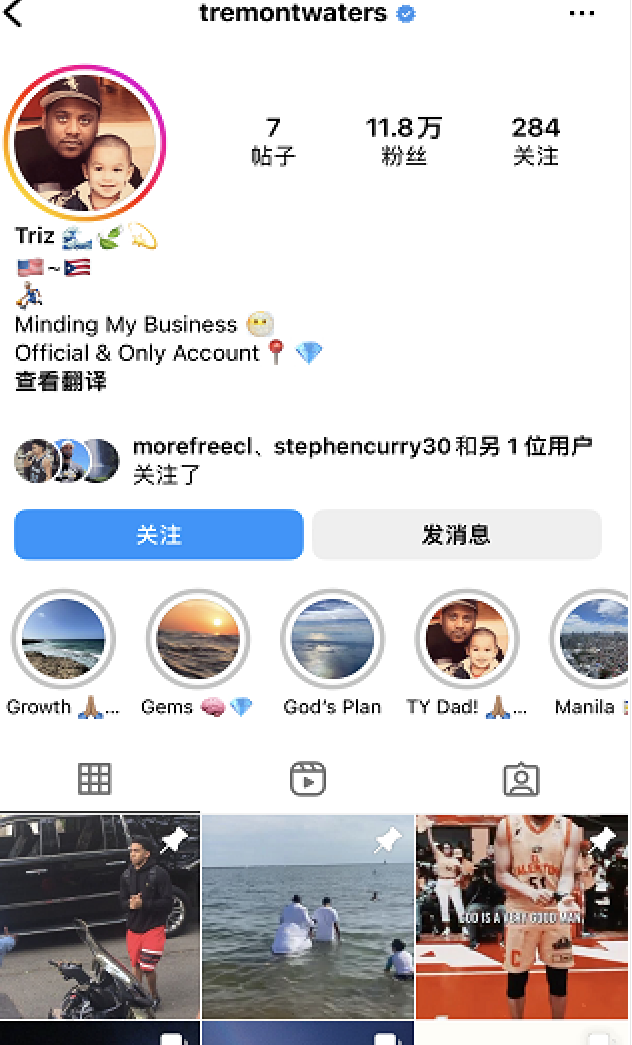The width and height of the screenshot is (632, 1045).
Task: Open the Gems story highlight
Action: pyautogui.click(x=198, y=640)
